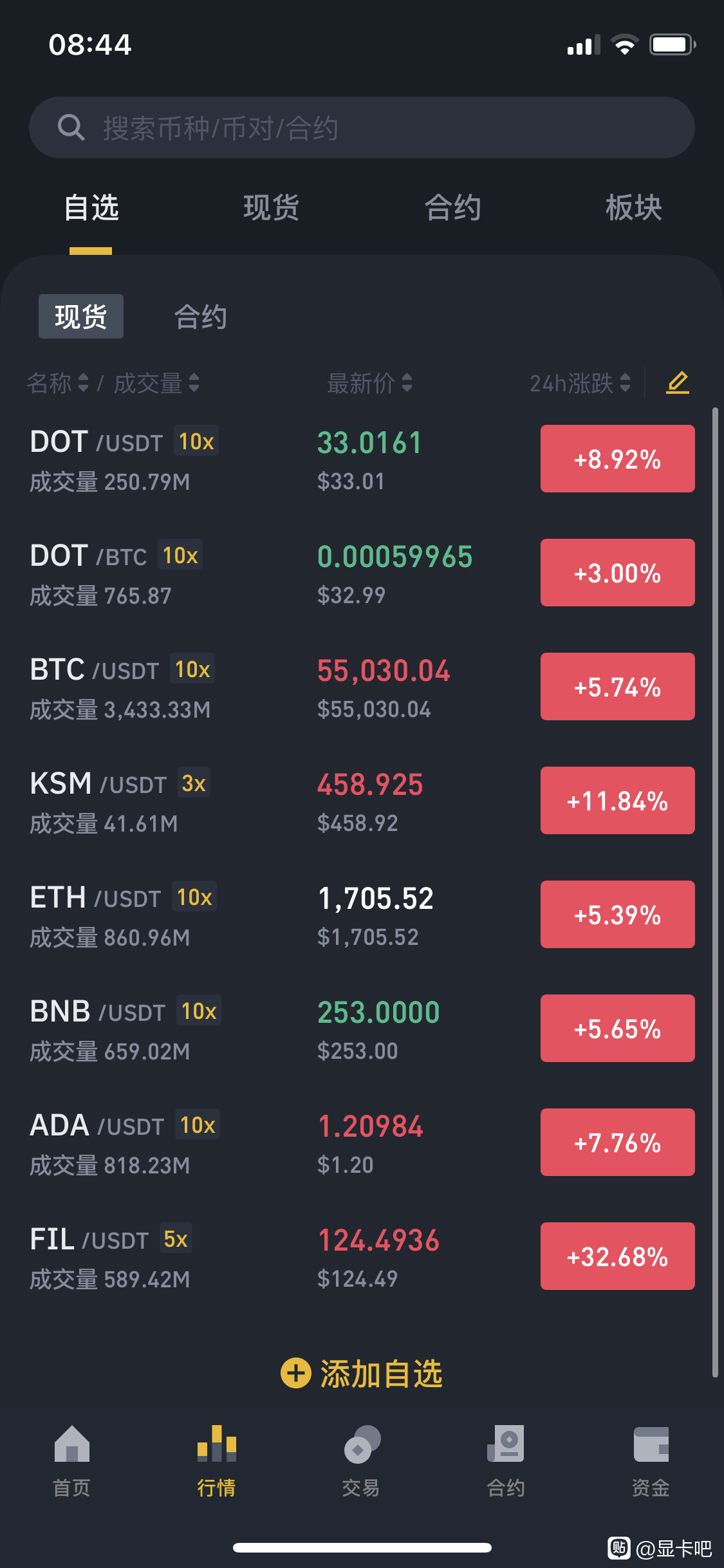View ETH/USDT details

[x=362, y=915]
